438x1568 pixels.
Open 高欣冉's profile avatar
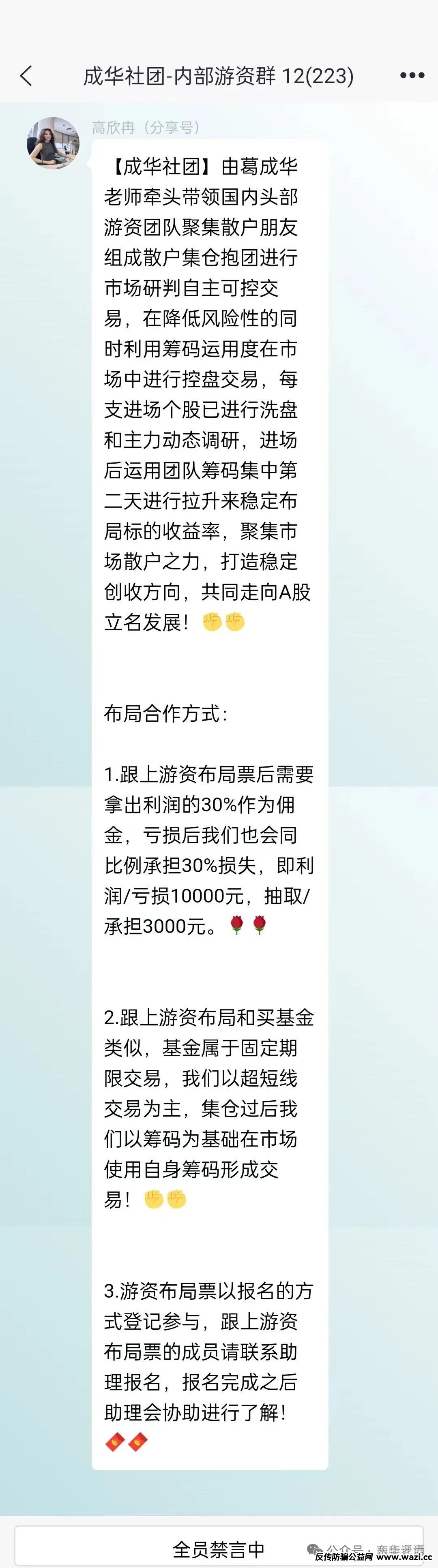coord(53,143)
